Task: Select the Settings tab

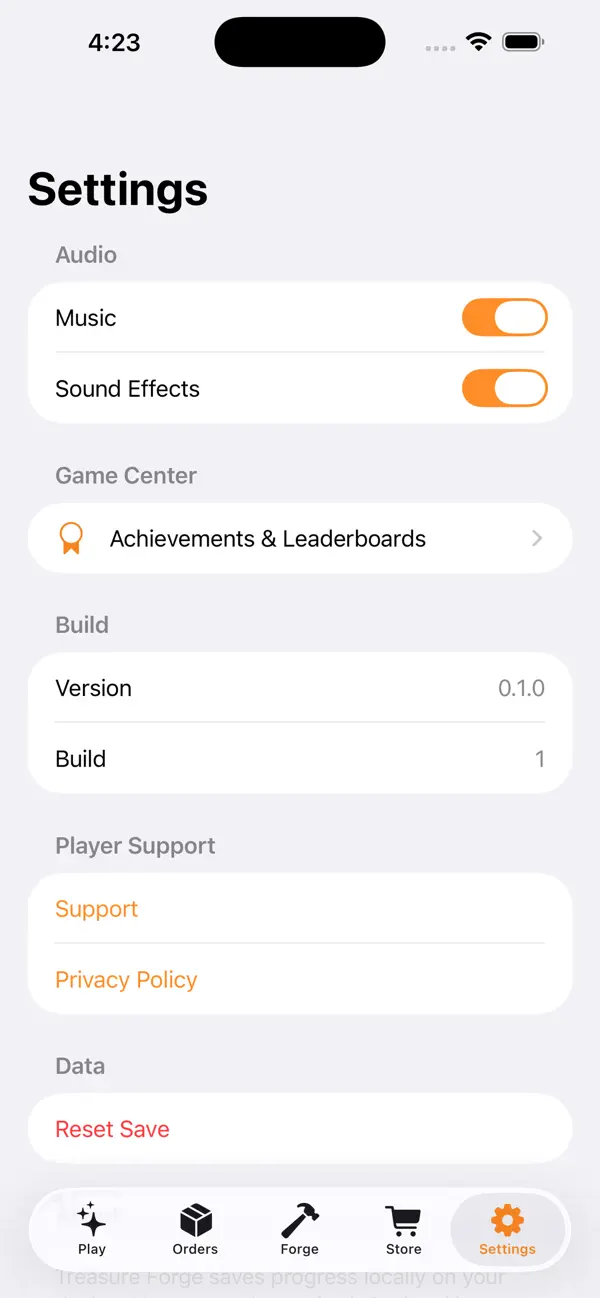Action: [x=507, y=1229]
